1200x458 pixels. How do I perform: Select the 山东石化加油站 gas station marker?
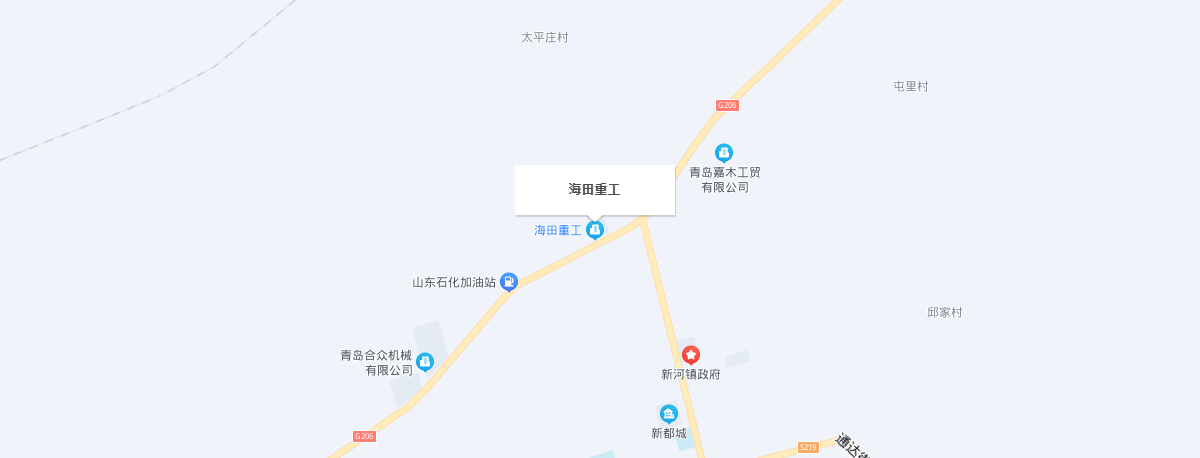click(508, 281)
